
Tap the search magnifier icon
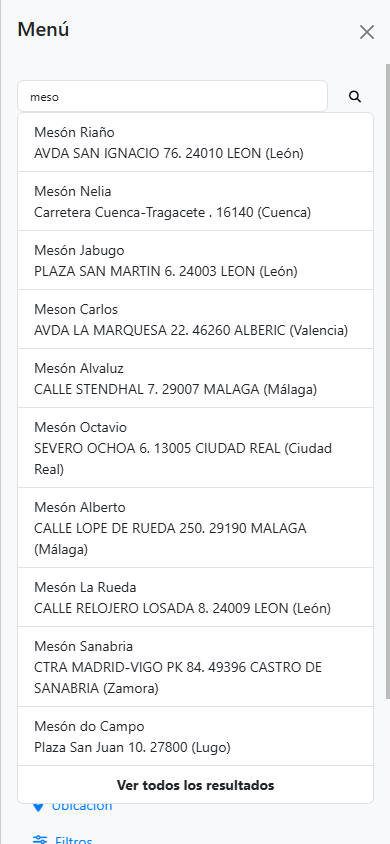tap(355, 97)
